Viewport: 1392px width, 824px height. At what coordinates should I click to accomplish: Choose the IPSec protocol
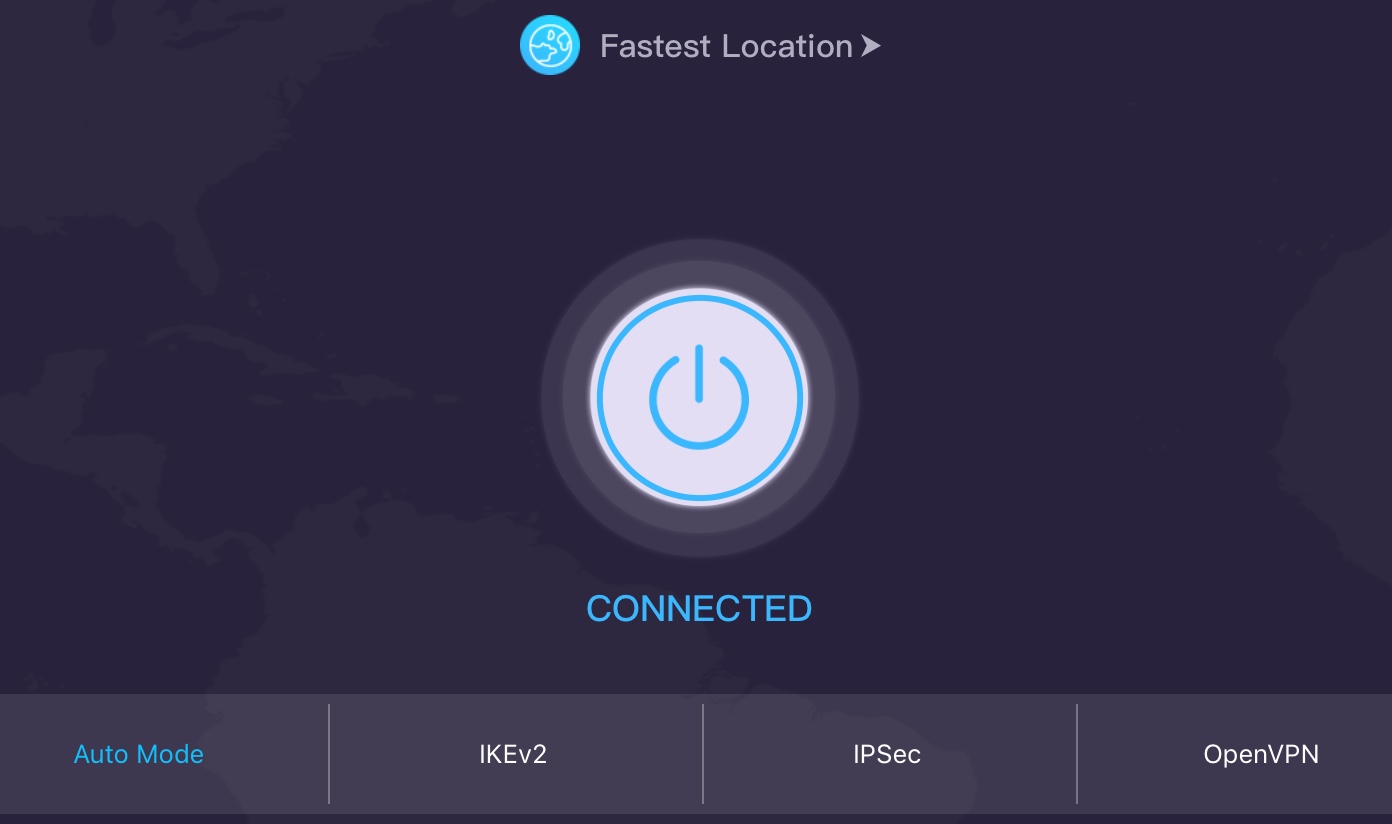887,754
